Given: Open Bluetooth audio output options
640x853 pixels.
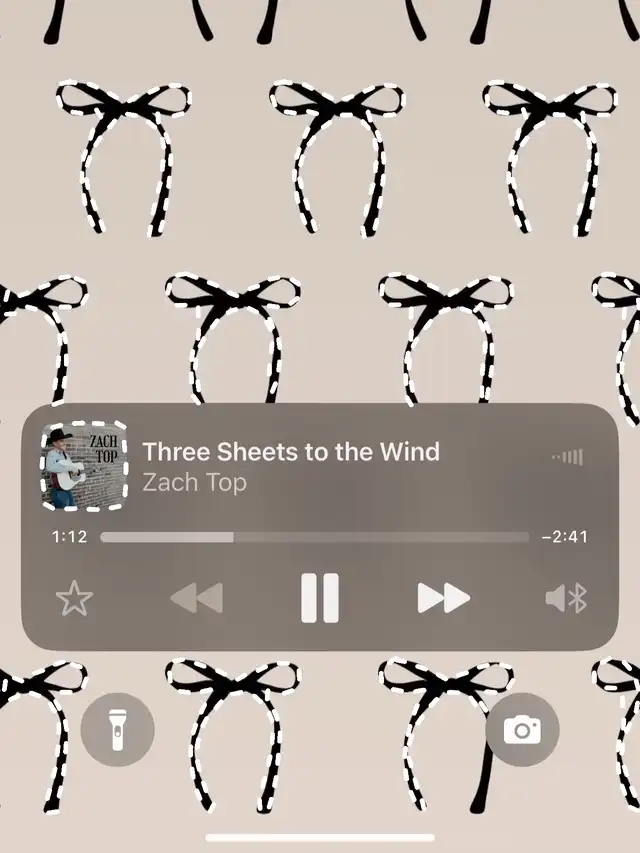Looking at the screenshot, I should coord(566,598).
